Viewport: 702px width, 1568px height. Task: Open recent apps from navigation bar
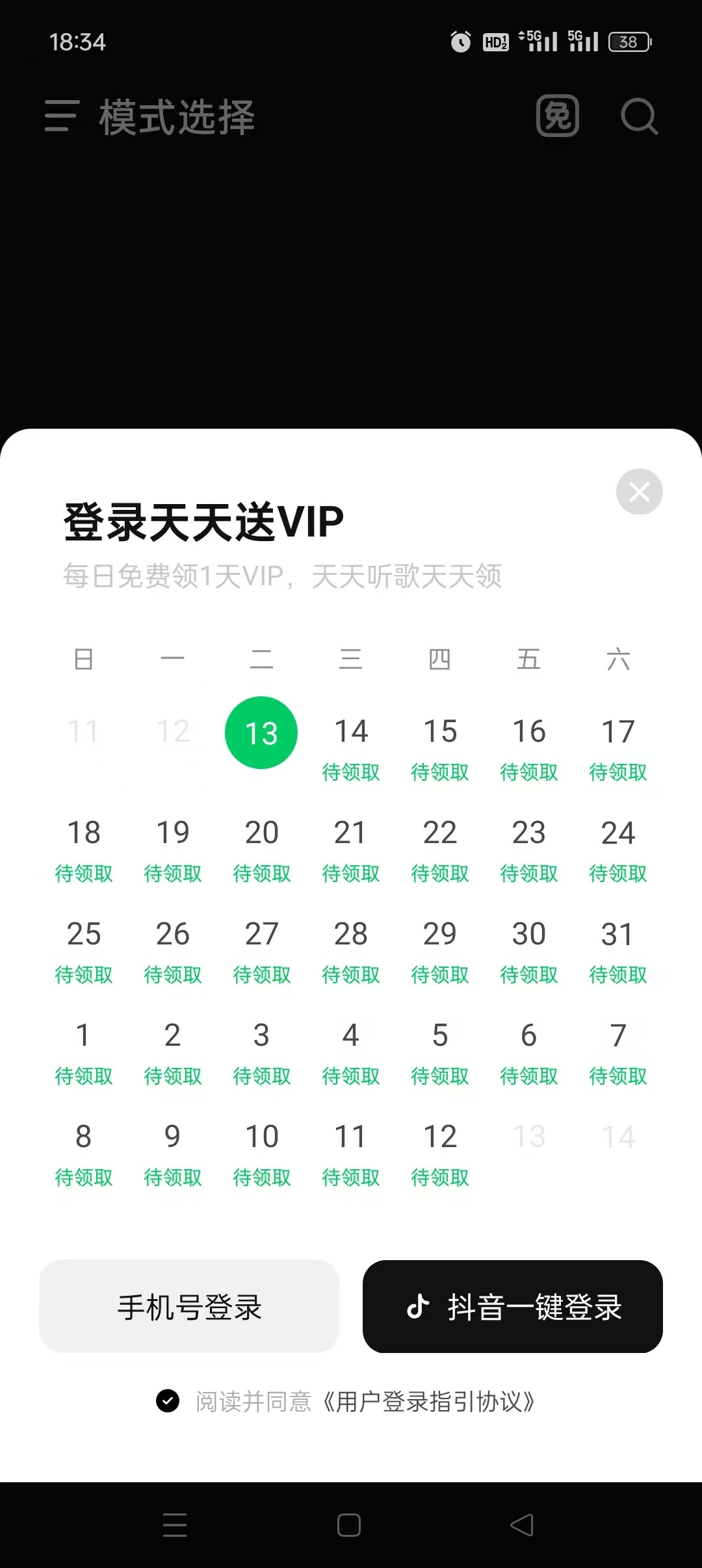coord(175,1524)
